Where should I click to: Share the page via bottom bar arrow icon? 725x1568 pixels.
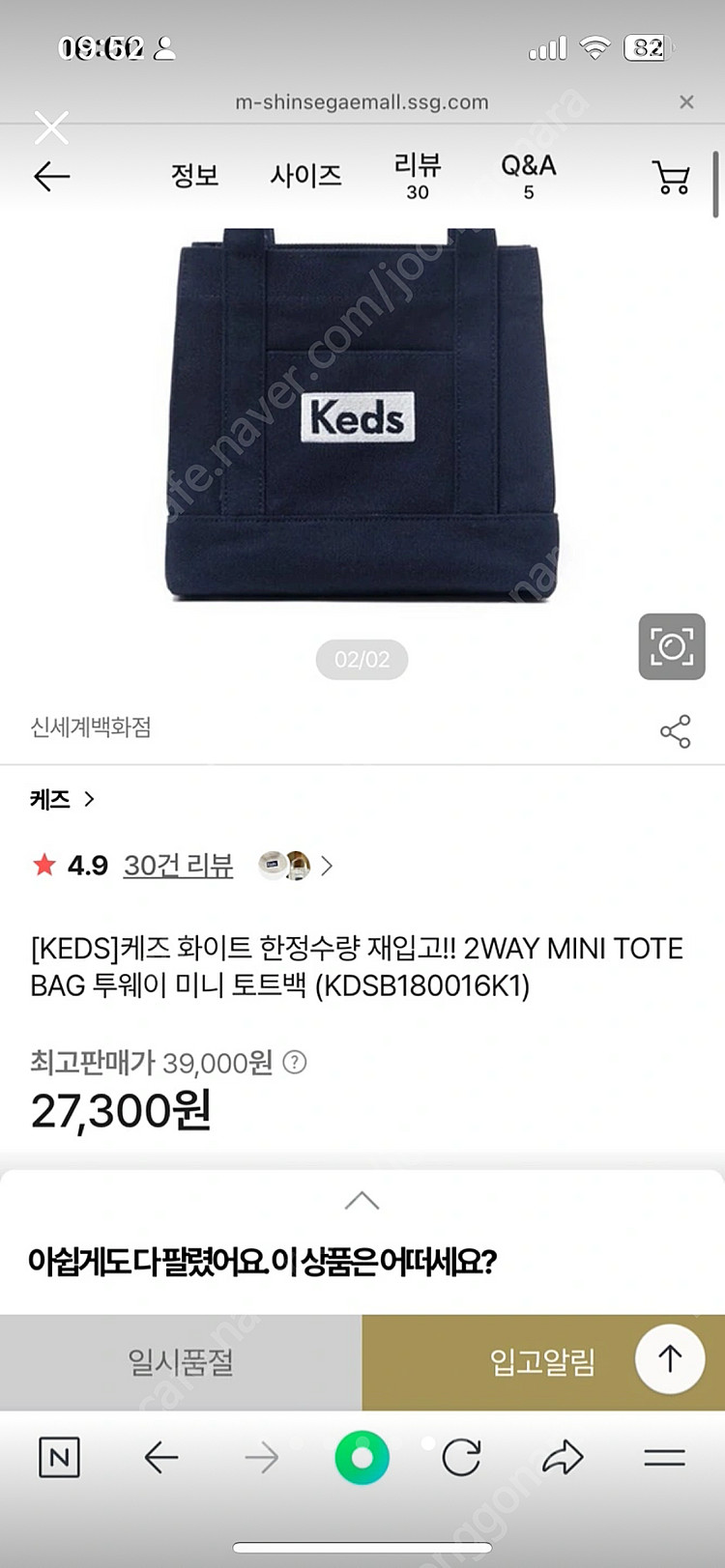(565, 1459)
